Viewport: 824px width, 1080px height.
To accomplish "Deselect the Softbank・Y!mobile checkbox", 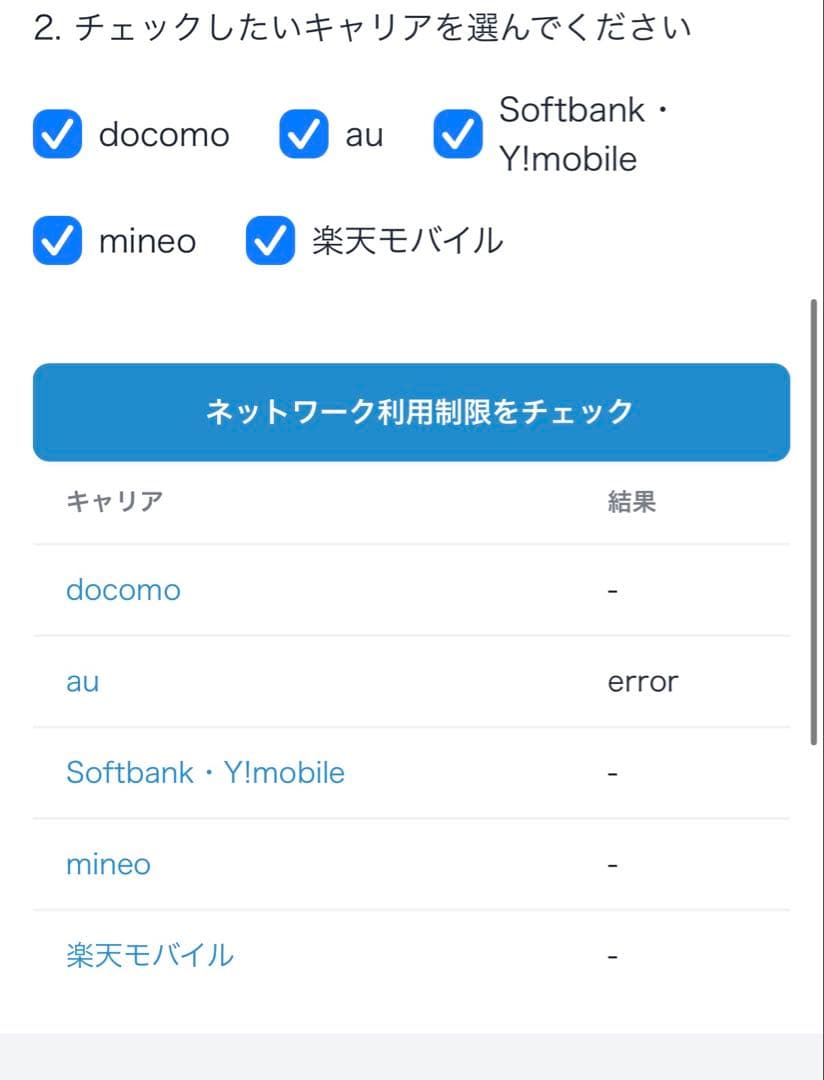I will pos(458,135).
